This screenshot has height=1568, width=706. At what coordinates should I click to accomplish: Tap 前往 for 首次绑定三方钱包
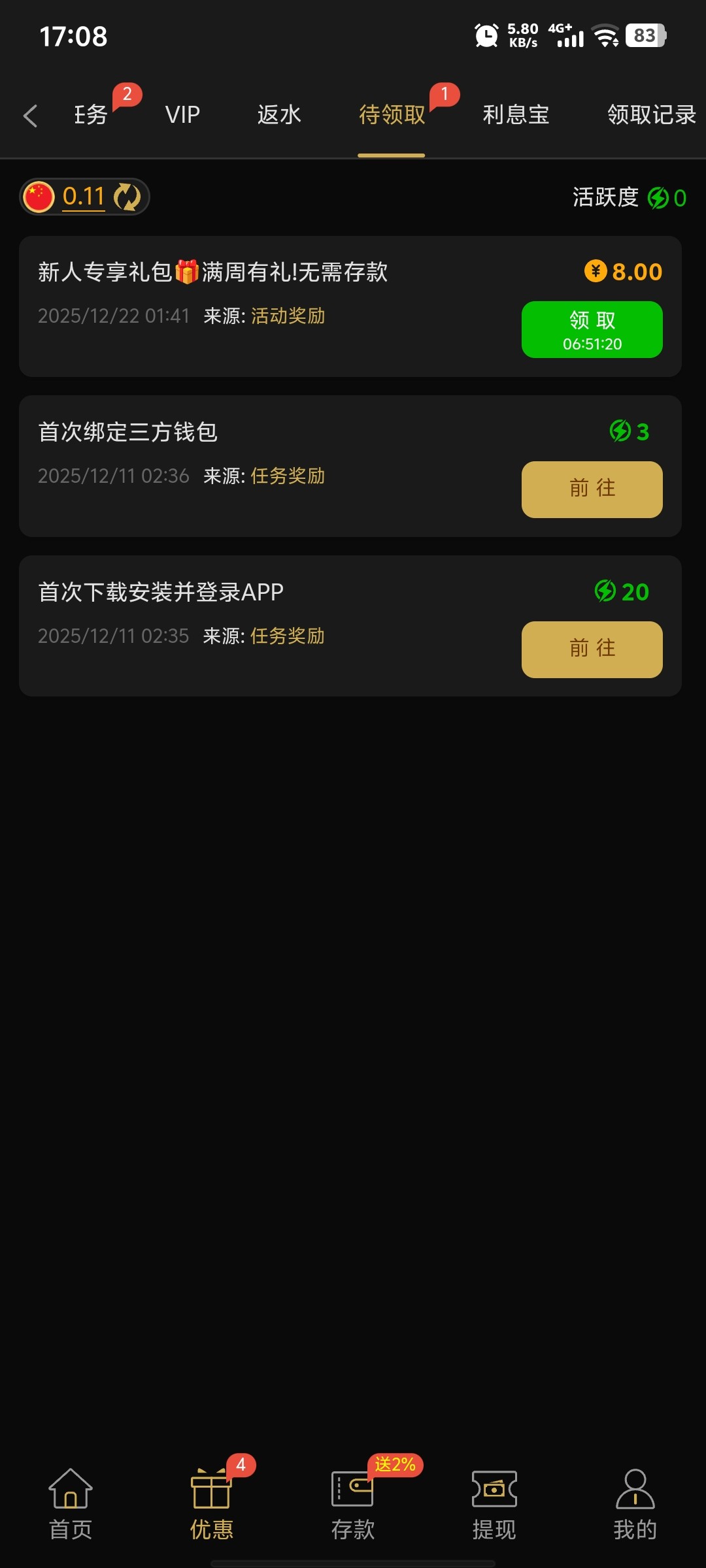pyautogui.click(x=592, y=489)
